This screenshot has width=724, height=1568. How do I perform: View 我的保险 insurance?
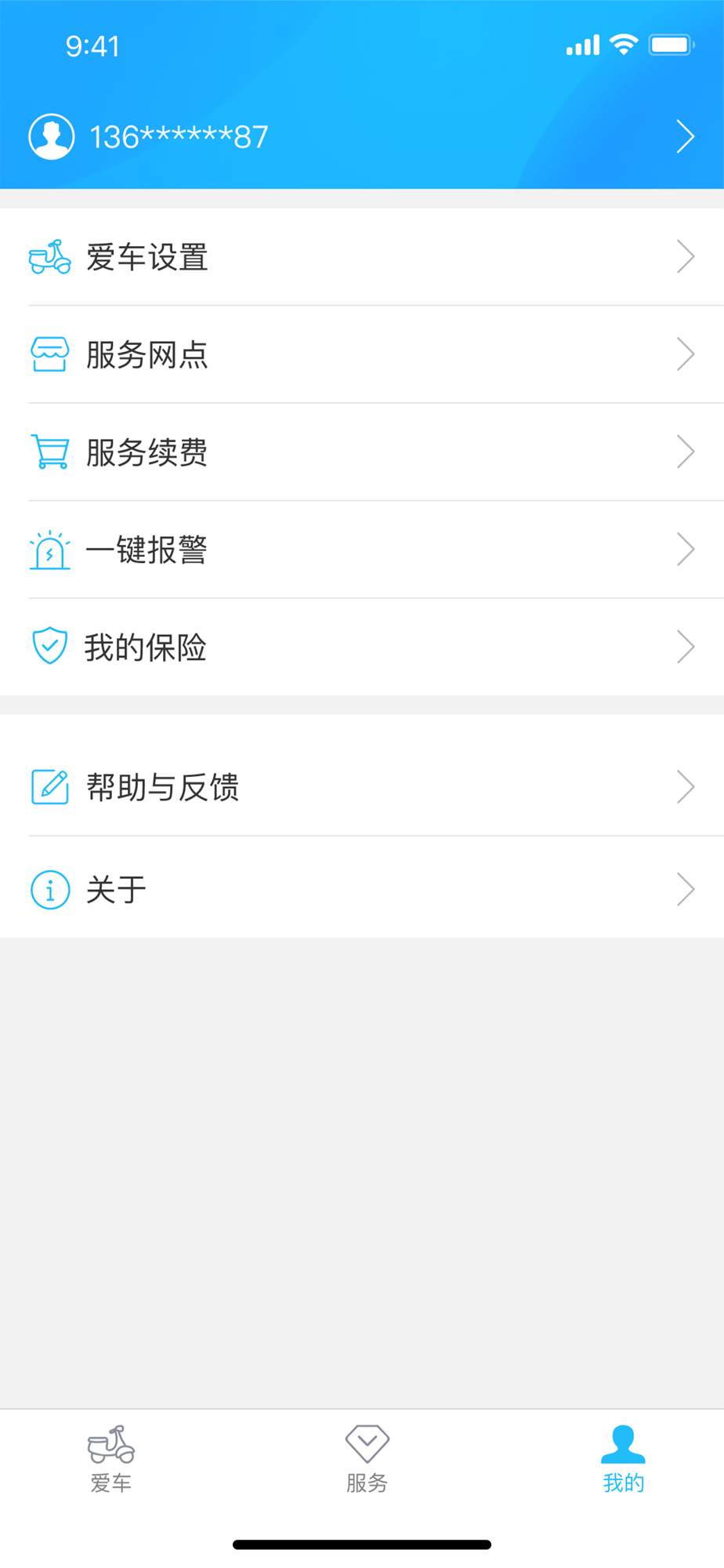pos(360,648)
